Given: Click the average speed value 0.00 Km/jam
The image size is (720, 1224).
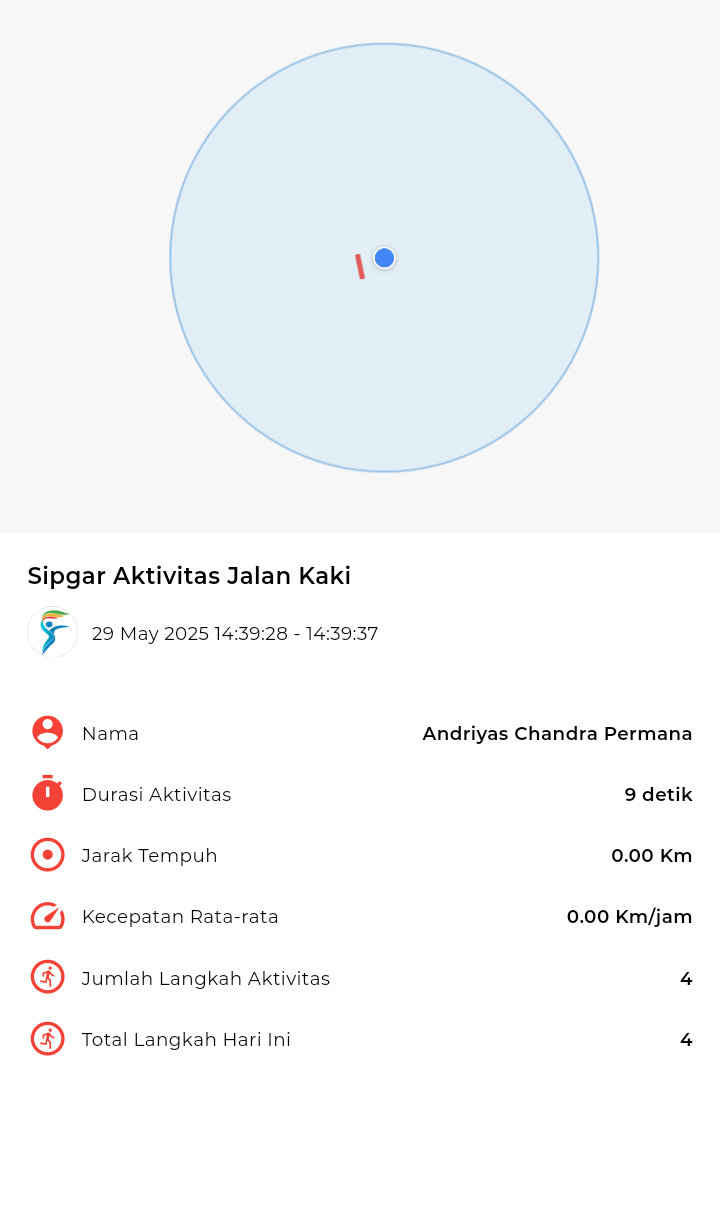Looking at the screenshot, I should 629,916.
